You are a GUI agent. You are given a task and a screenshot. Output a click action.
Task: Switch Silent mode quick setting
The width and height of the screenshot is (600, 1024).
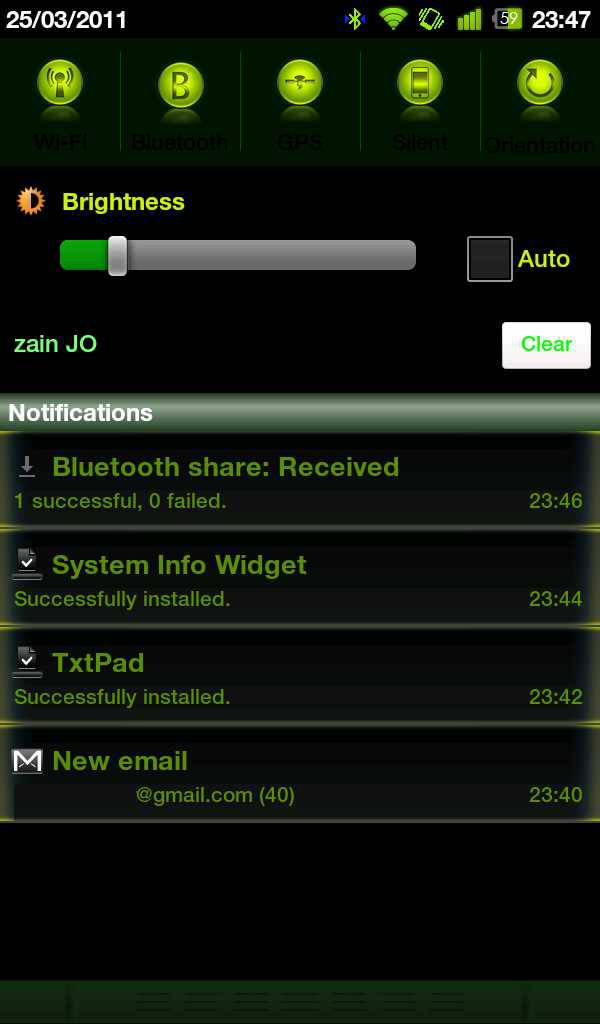tap(420, 100)
